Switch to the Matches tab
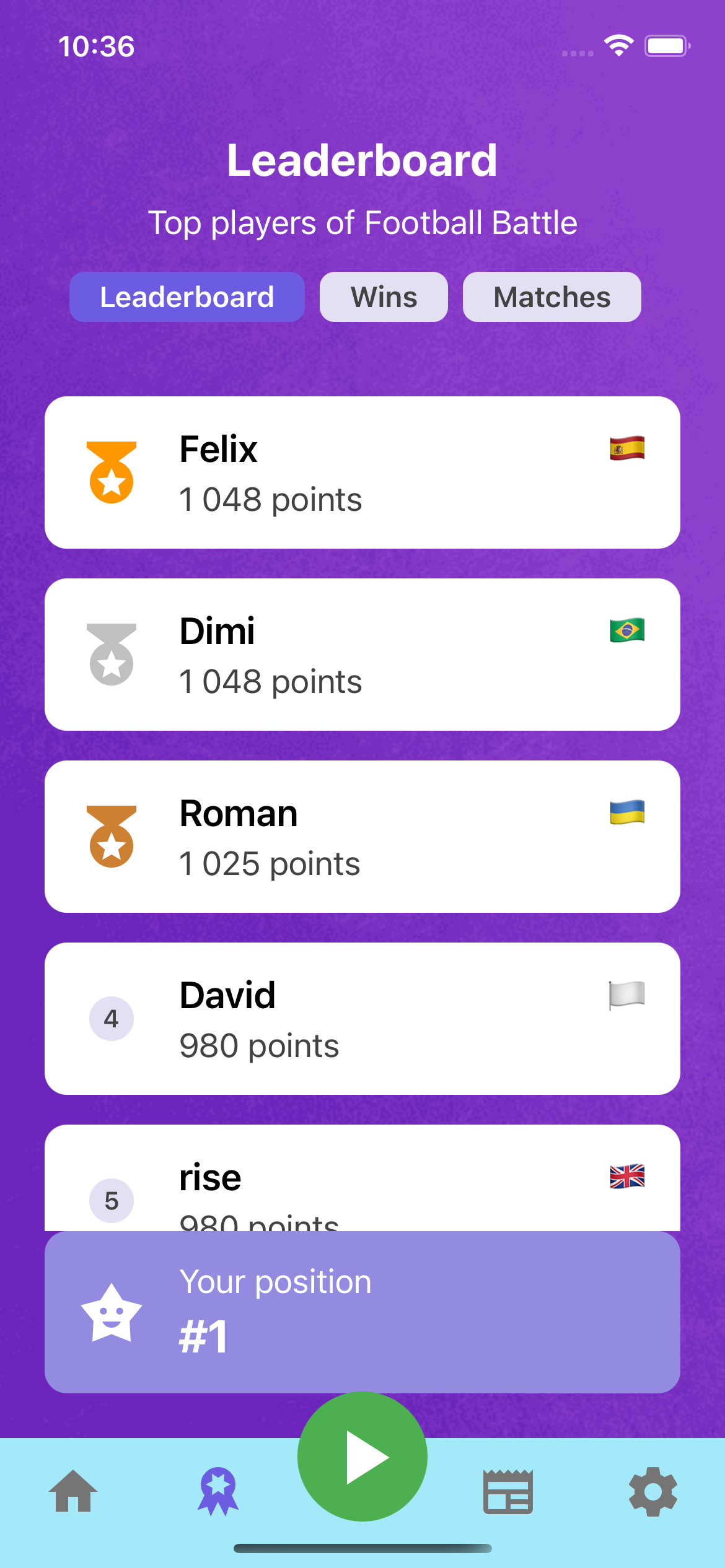The image size is (725, 1568). [x=551, y=297]
